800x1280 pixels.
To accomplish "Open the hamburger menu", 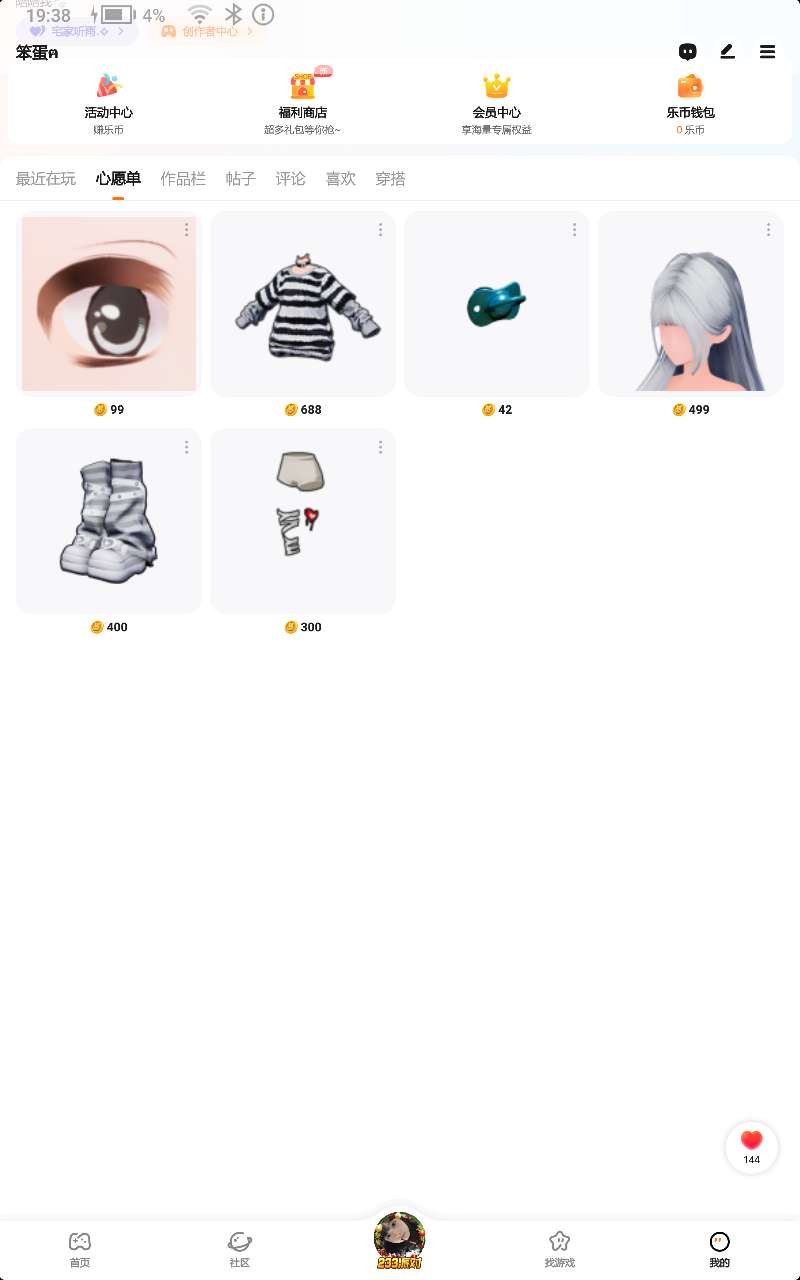I will tap(767, 52).
